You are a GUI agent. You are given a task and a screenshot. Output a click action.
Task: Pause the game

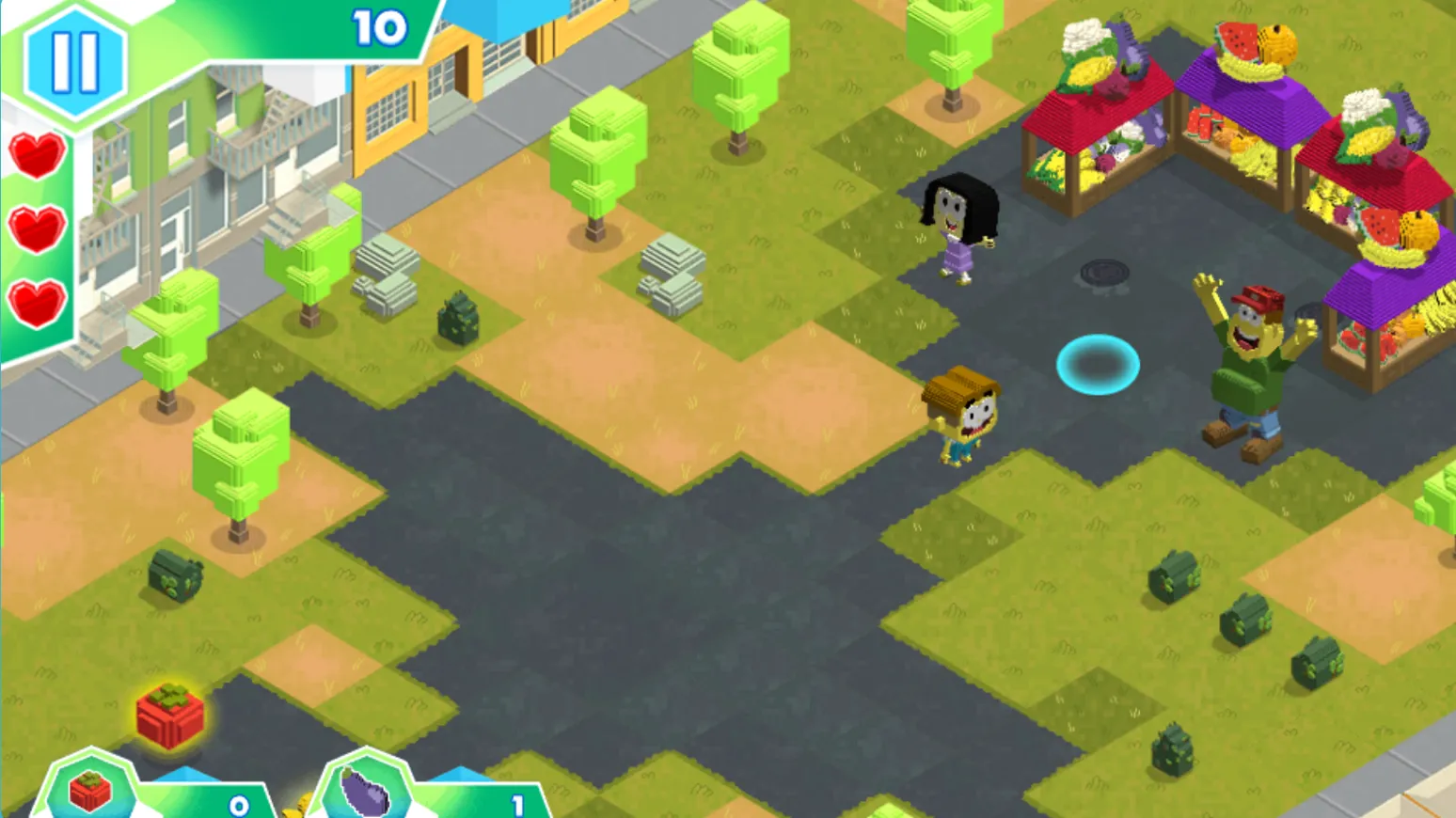click(x=74, y=62)
